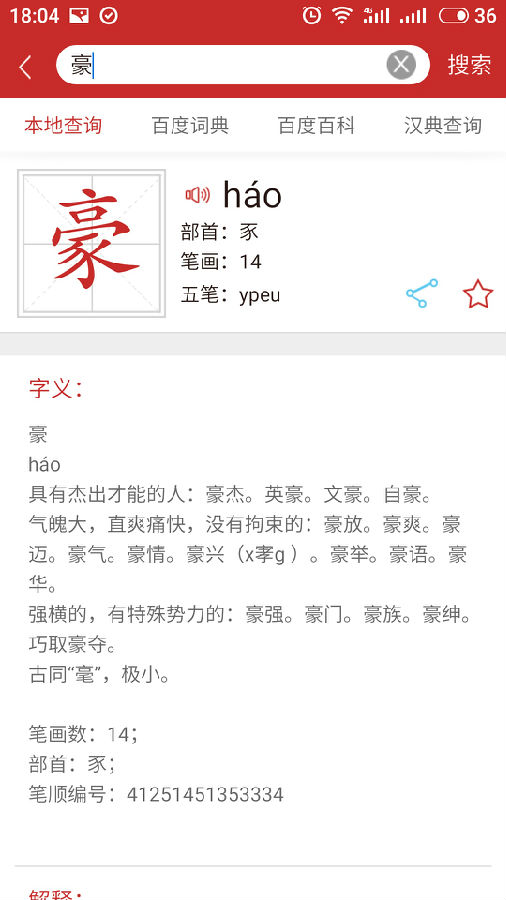Add 豪 to favorites with the star
Screen dimensions: 506x900
pos(478,294)
